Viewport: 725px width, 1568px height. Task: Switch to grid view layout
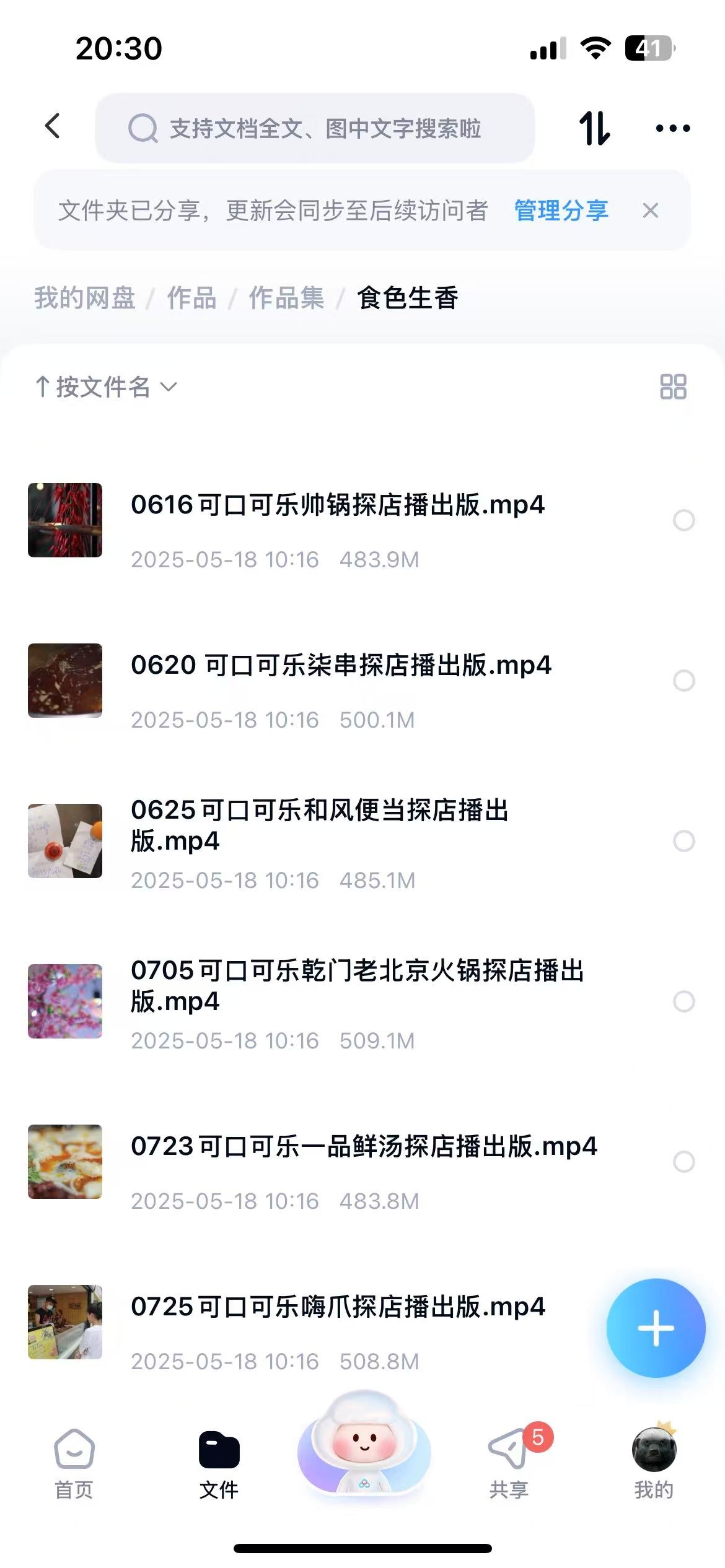(x=673, y=387)
